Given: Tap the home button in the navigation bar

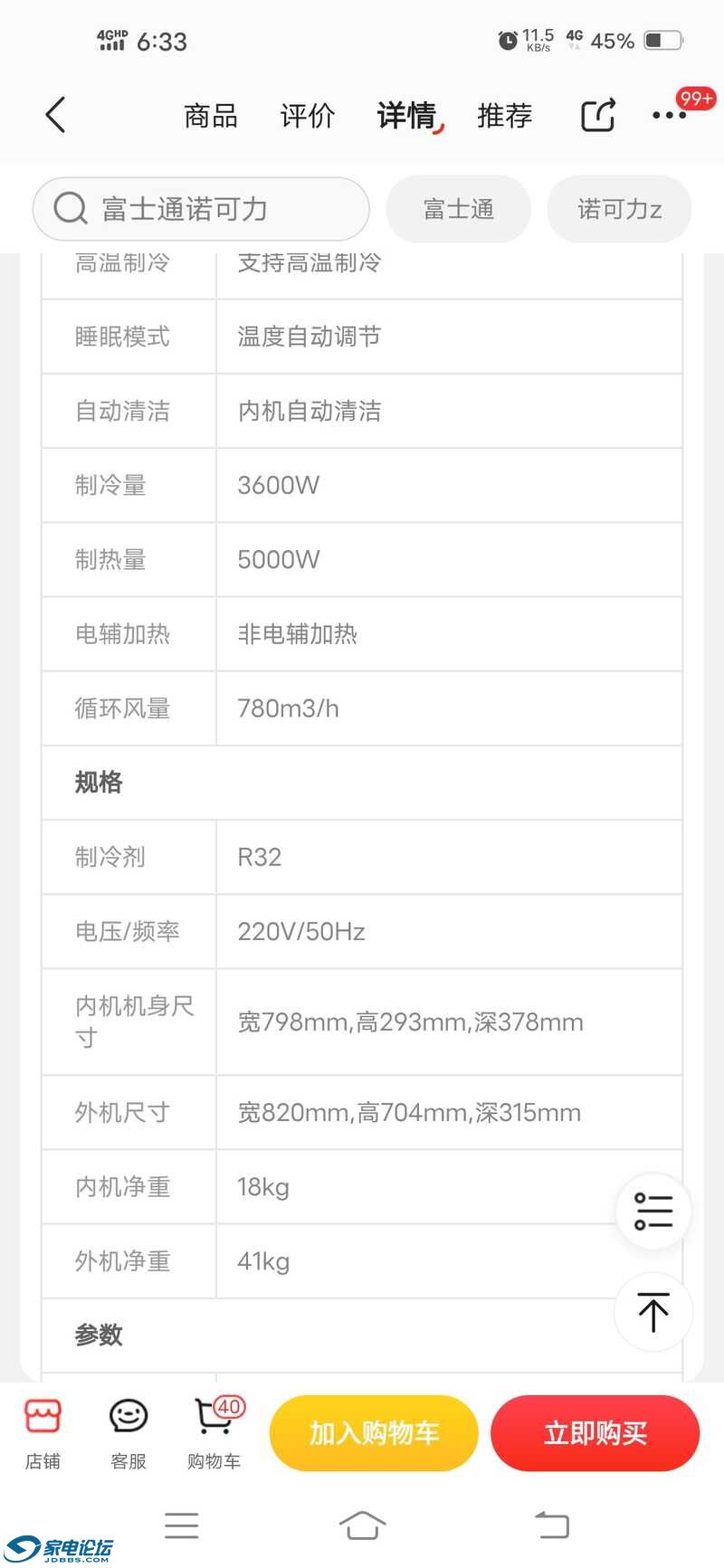Looking at the screenshot, I should (x=361, y=1525).
